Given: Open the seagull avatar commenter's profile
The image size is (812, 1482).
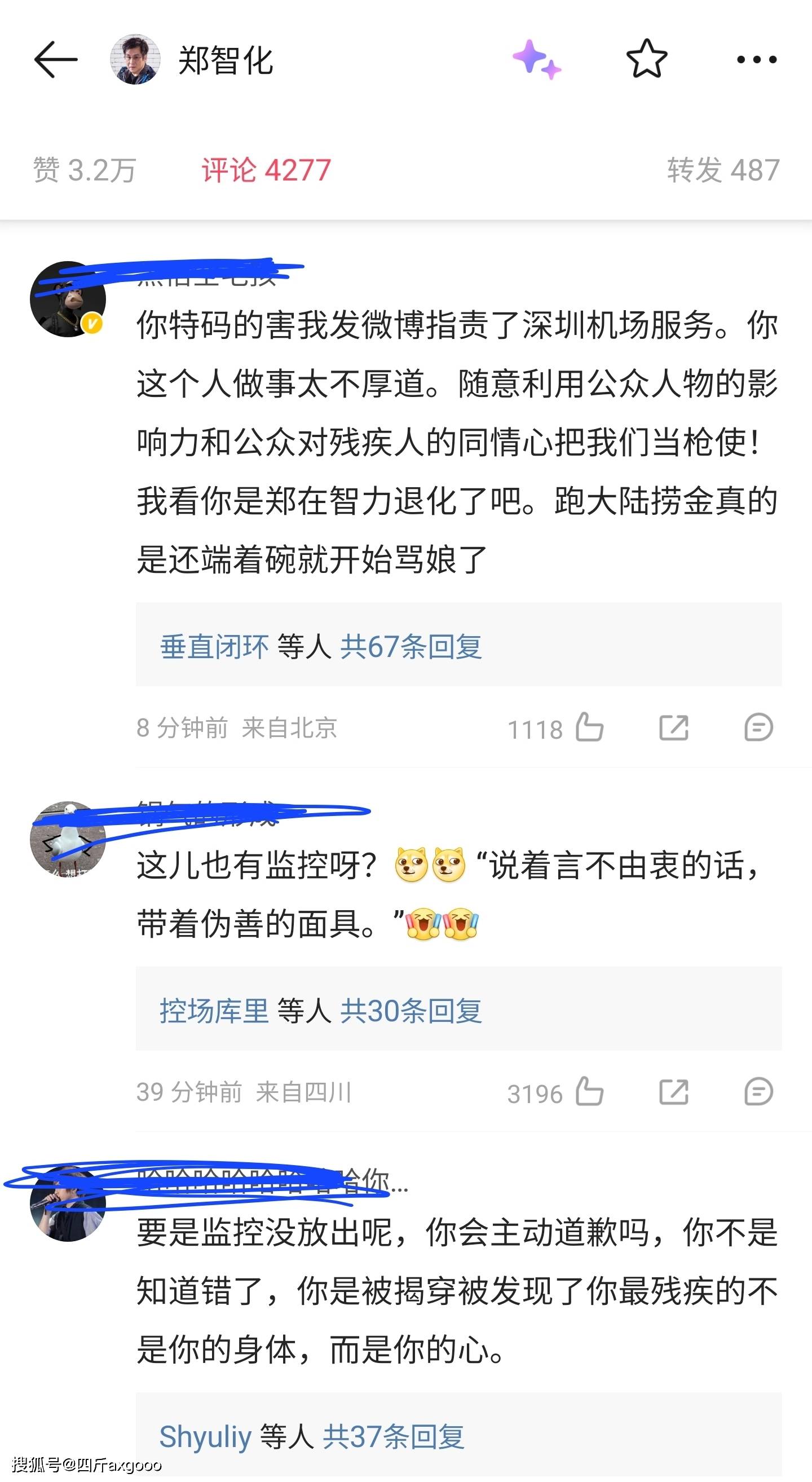Looking at the screenshot, I should [x=68, y=839].
